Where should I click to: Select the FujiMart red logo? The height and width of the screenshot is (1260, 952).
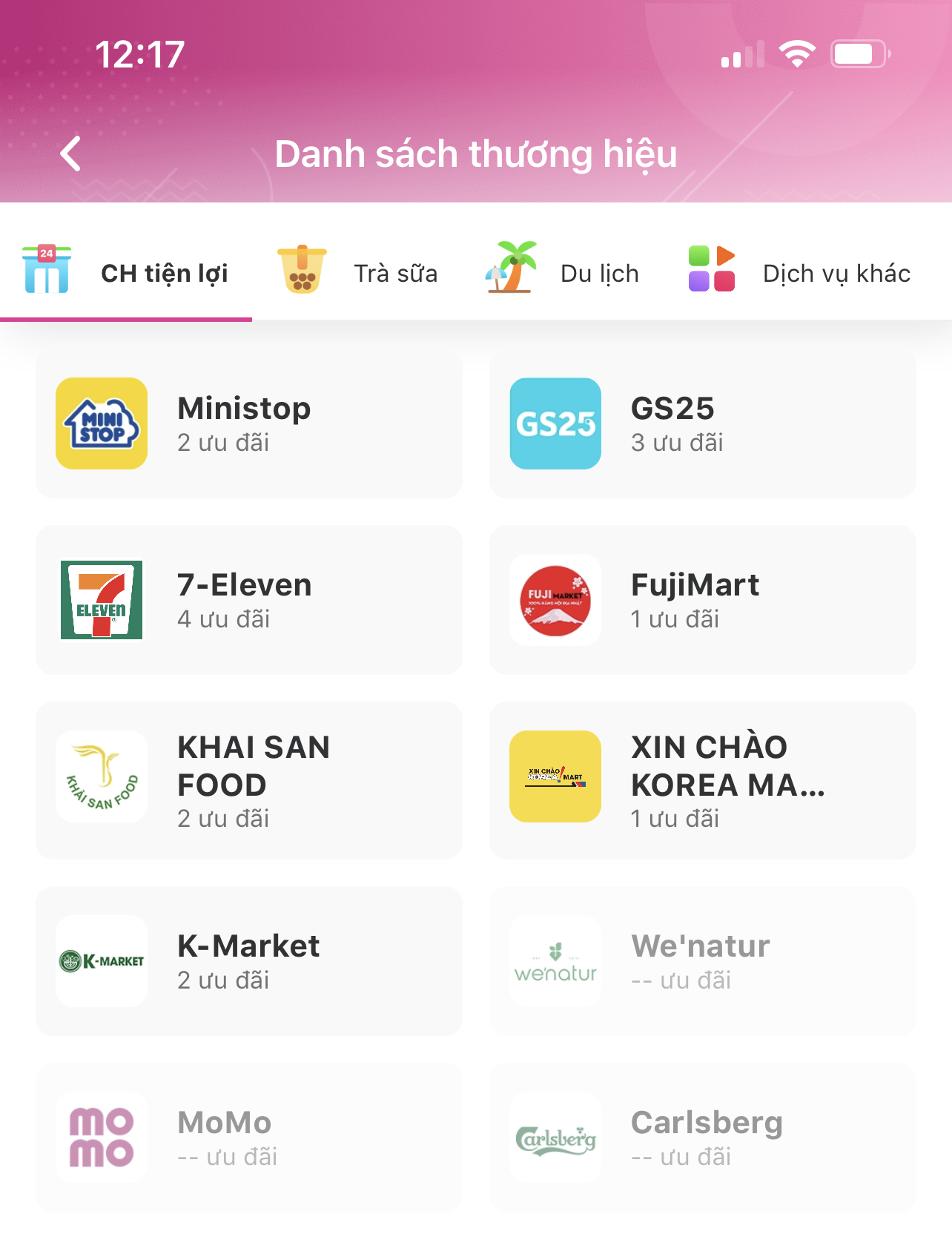coord(555,601)
